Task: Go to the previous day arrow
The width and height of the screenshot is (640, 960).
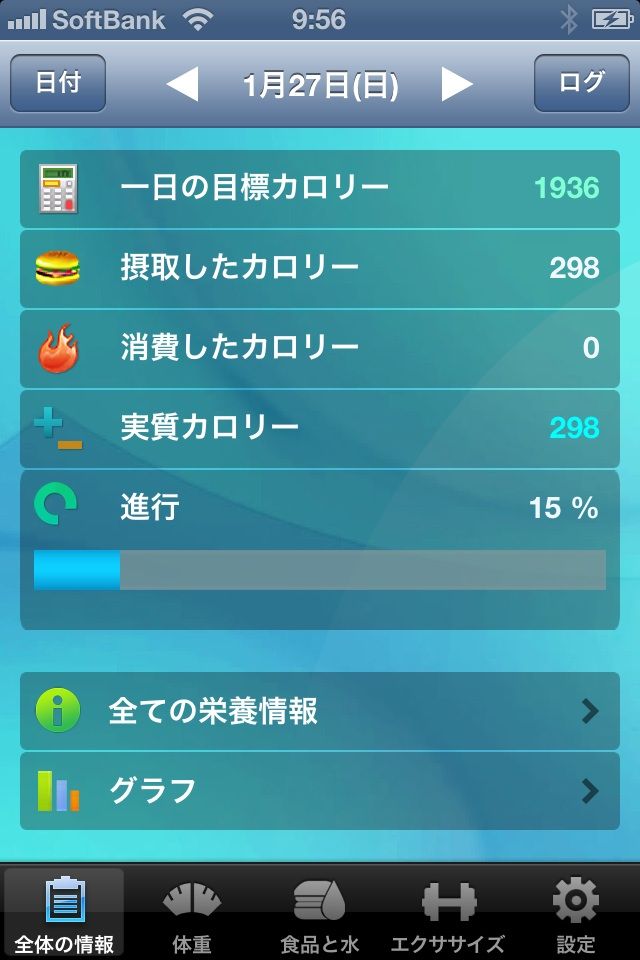Action: (183, 84)
